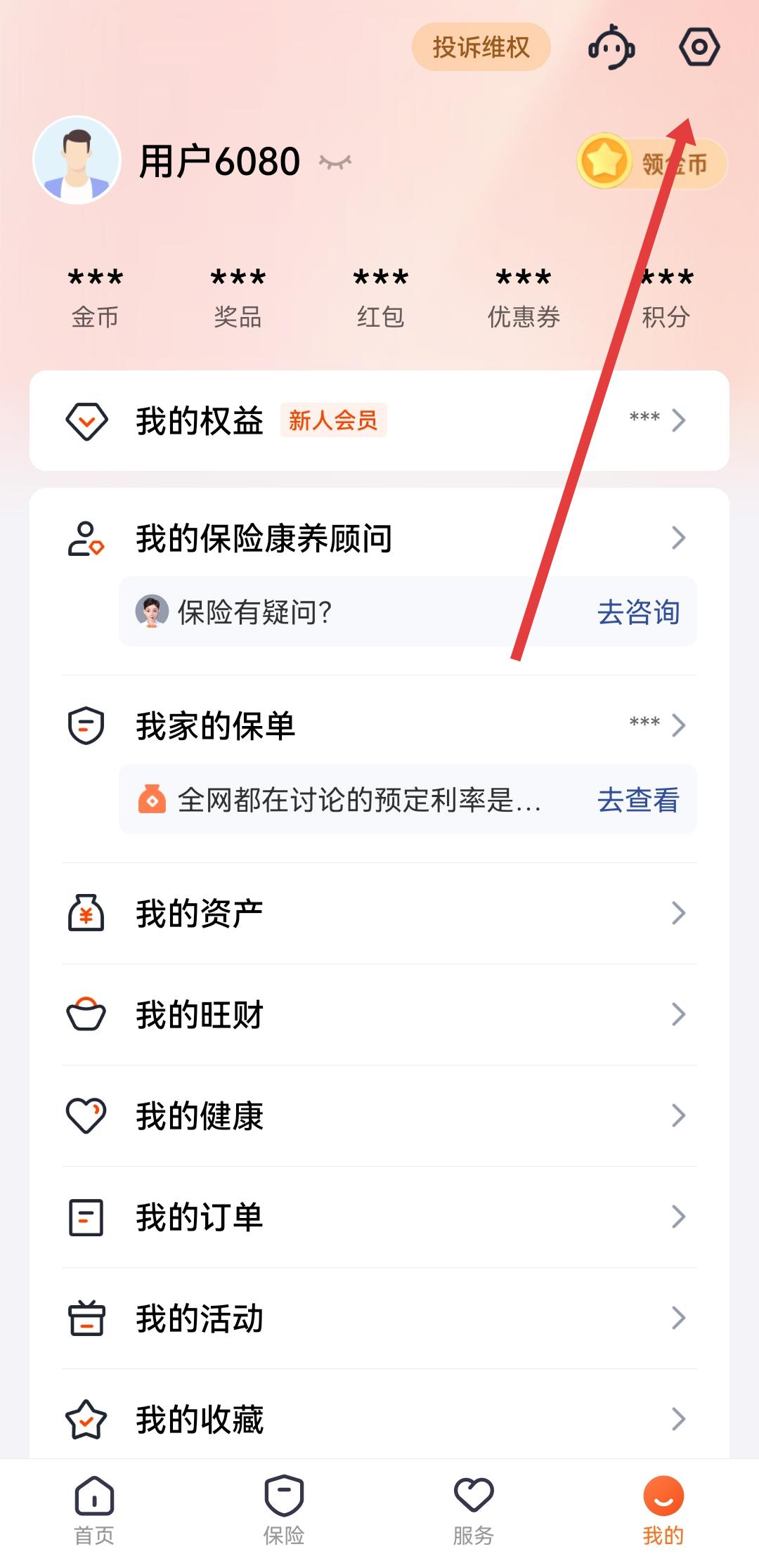The width and height of the screenshot is (759, 1568).
Task: Switch to the 保险 tab
Action: point(284,1510)
